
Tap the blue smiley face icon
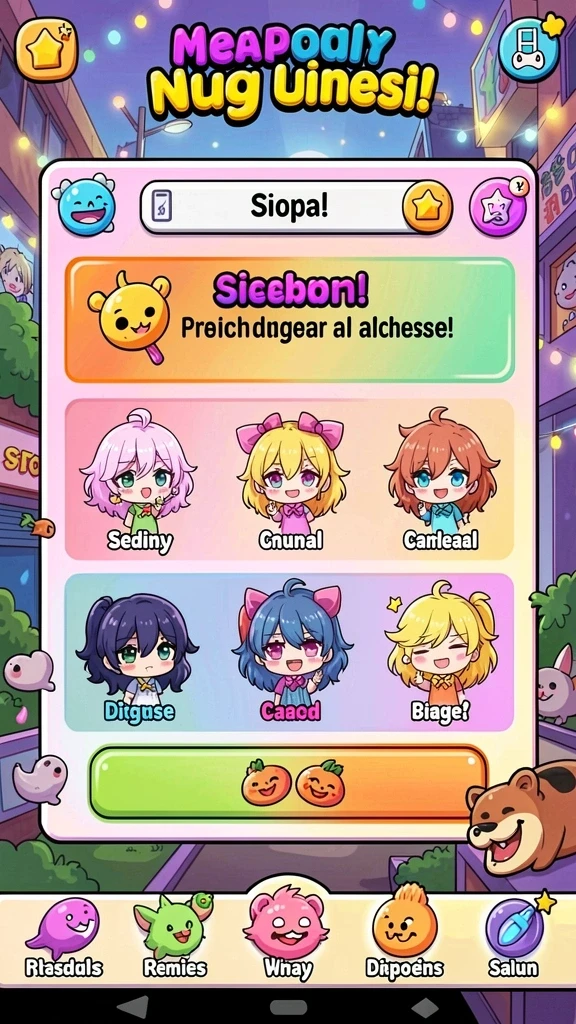pyautogui.click(x=87, y=207)
